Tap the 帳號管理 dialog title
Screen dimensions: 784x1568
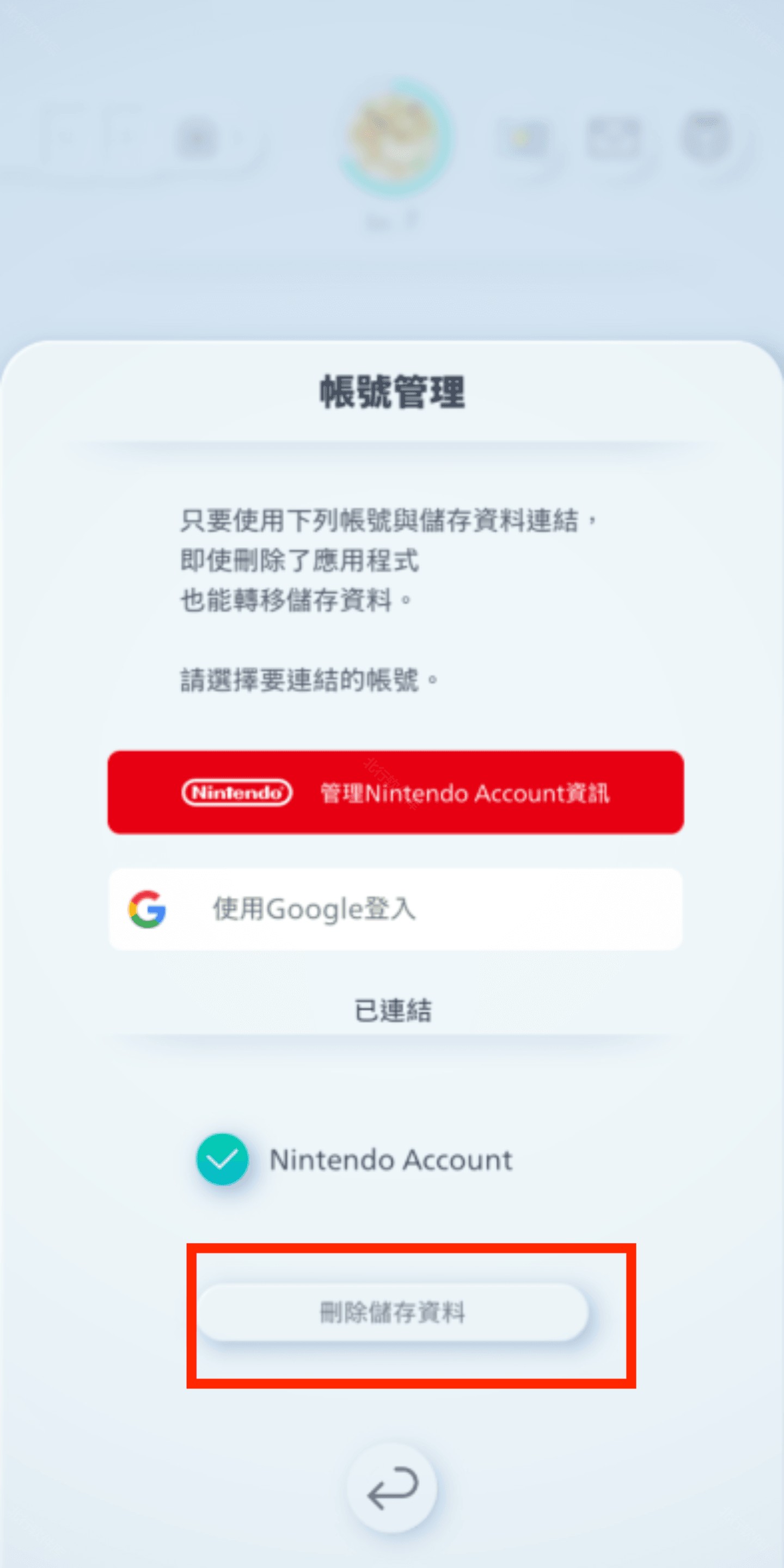tap(391, 390)
